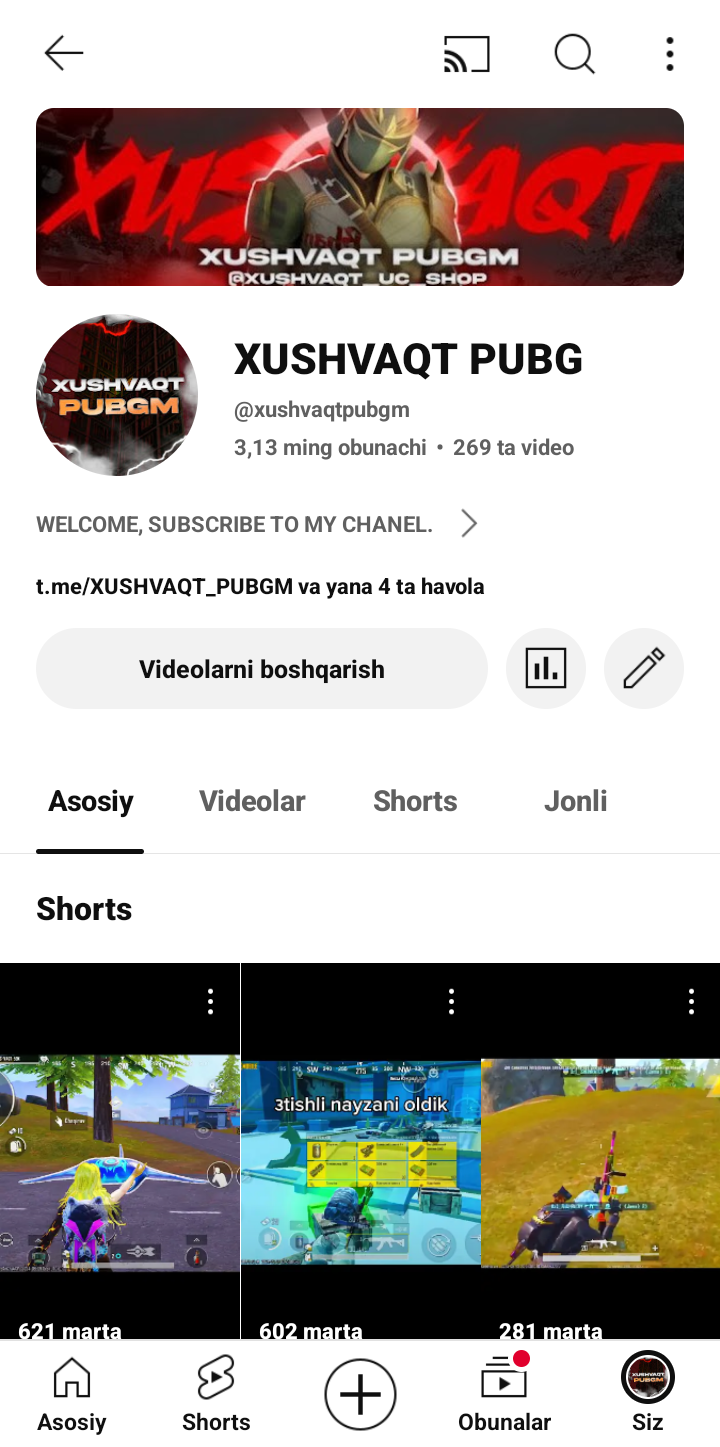Open Obunalar from the bottom bar
Image resolution: width=720 pixels, height=1447 pixels.
(x=505, y=1393)
